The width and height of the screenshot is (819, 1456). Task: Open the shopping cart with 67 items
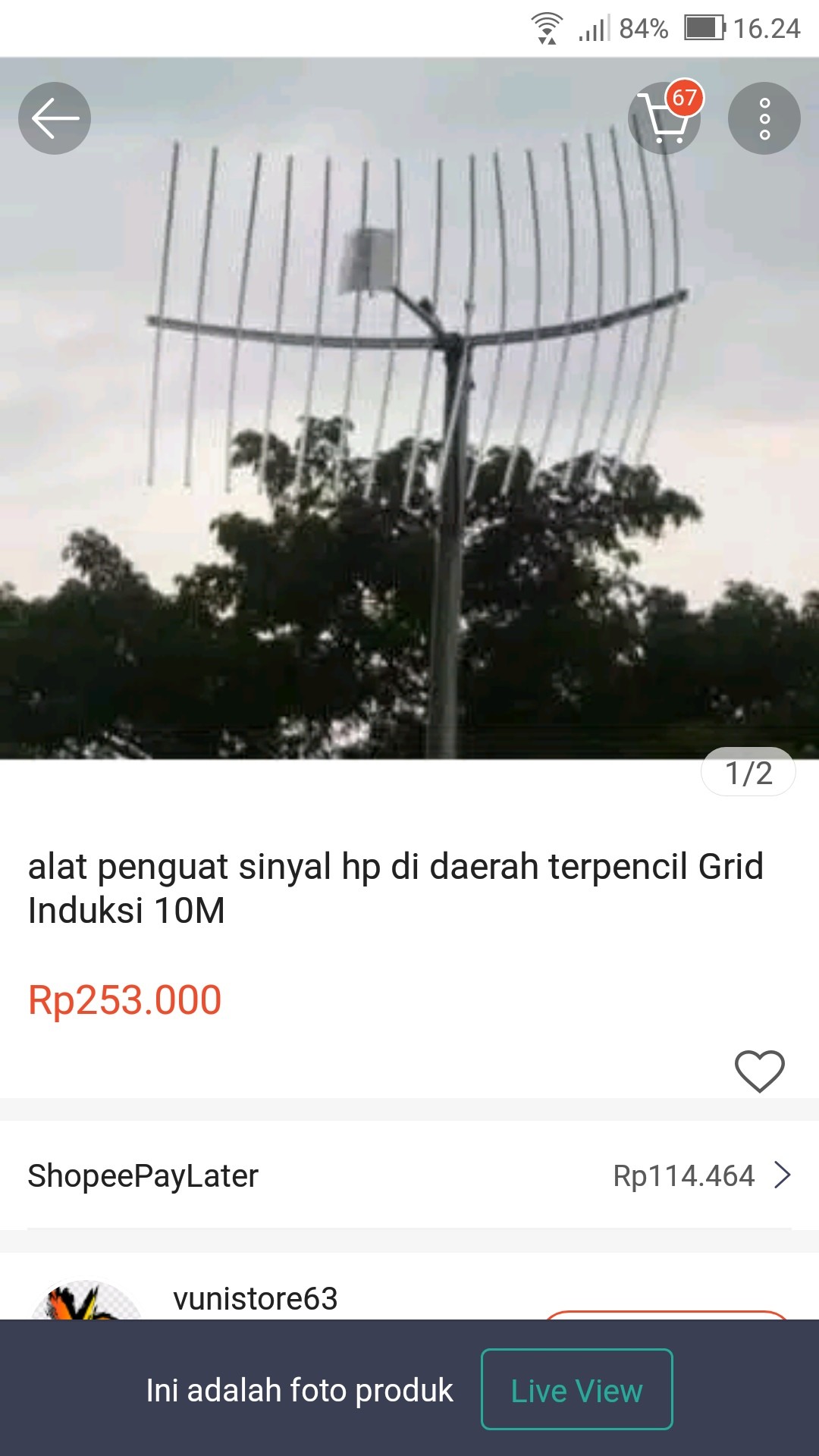tap(664, 118)
